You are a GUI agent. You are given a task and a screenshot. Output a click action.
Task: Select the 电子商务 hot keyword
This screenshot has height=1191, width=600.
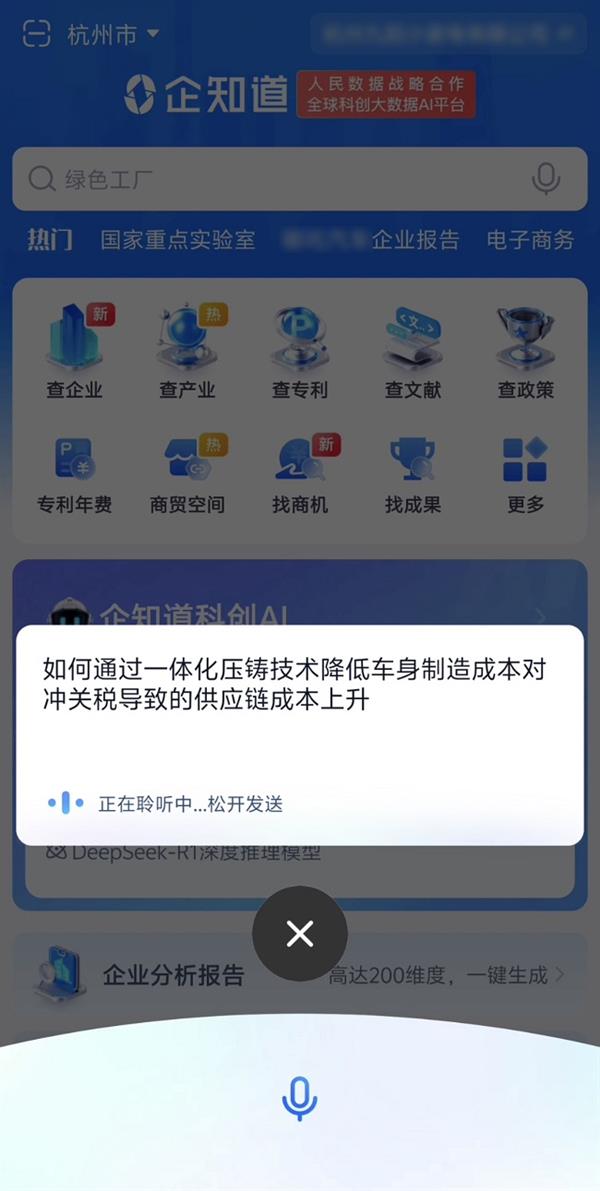530,240
